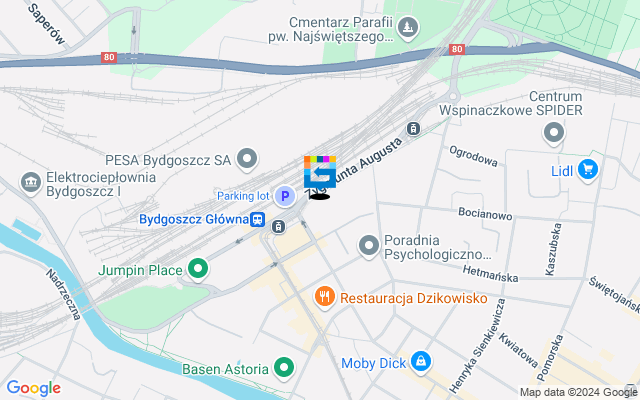Open the Jumpin Place pin
640x400 pixels.
click(x=198, y=269)
